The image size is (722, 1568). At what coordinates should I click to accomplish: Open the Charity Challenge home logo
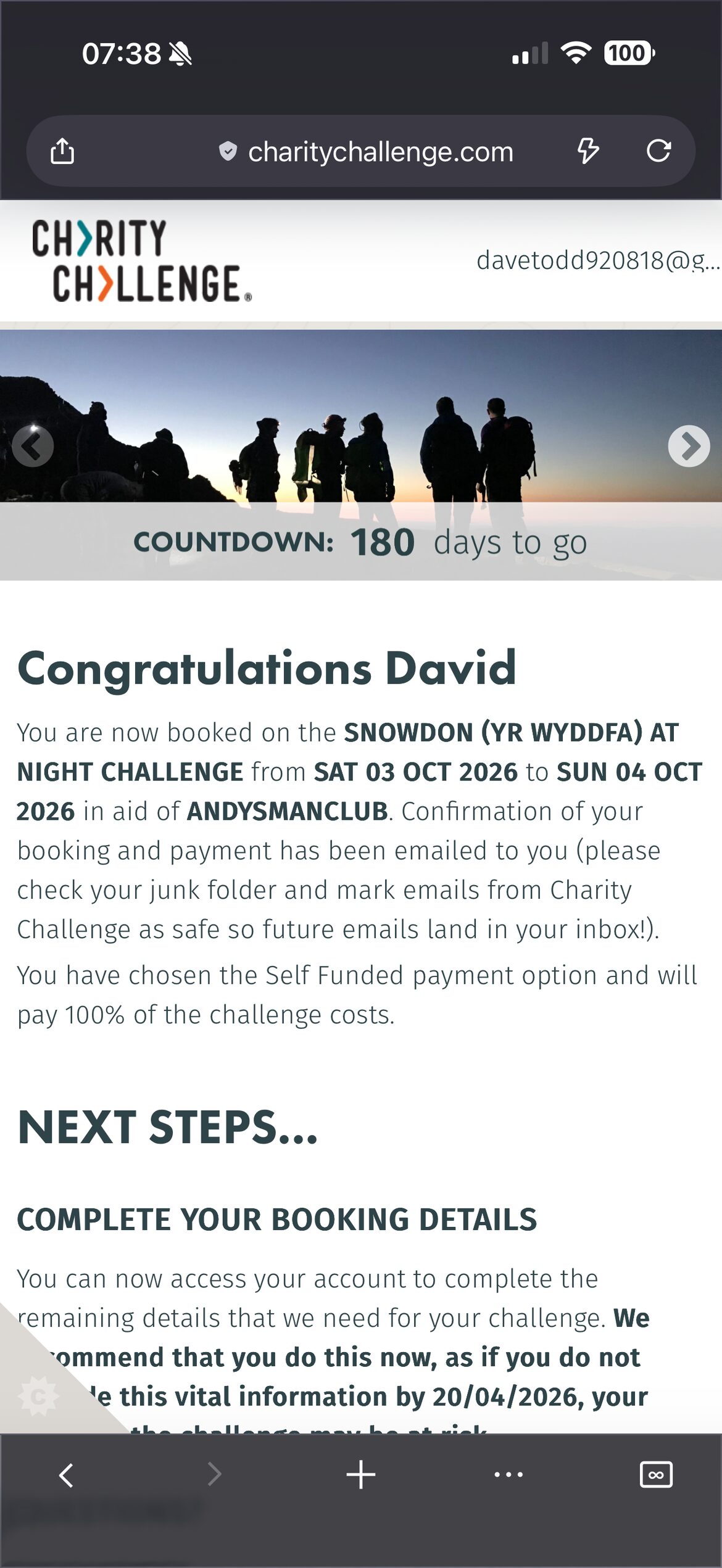point(141,262)
